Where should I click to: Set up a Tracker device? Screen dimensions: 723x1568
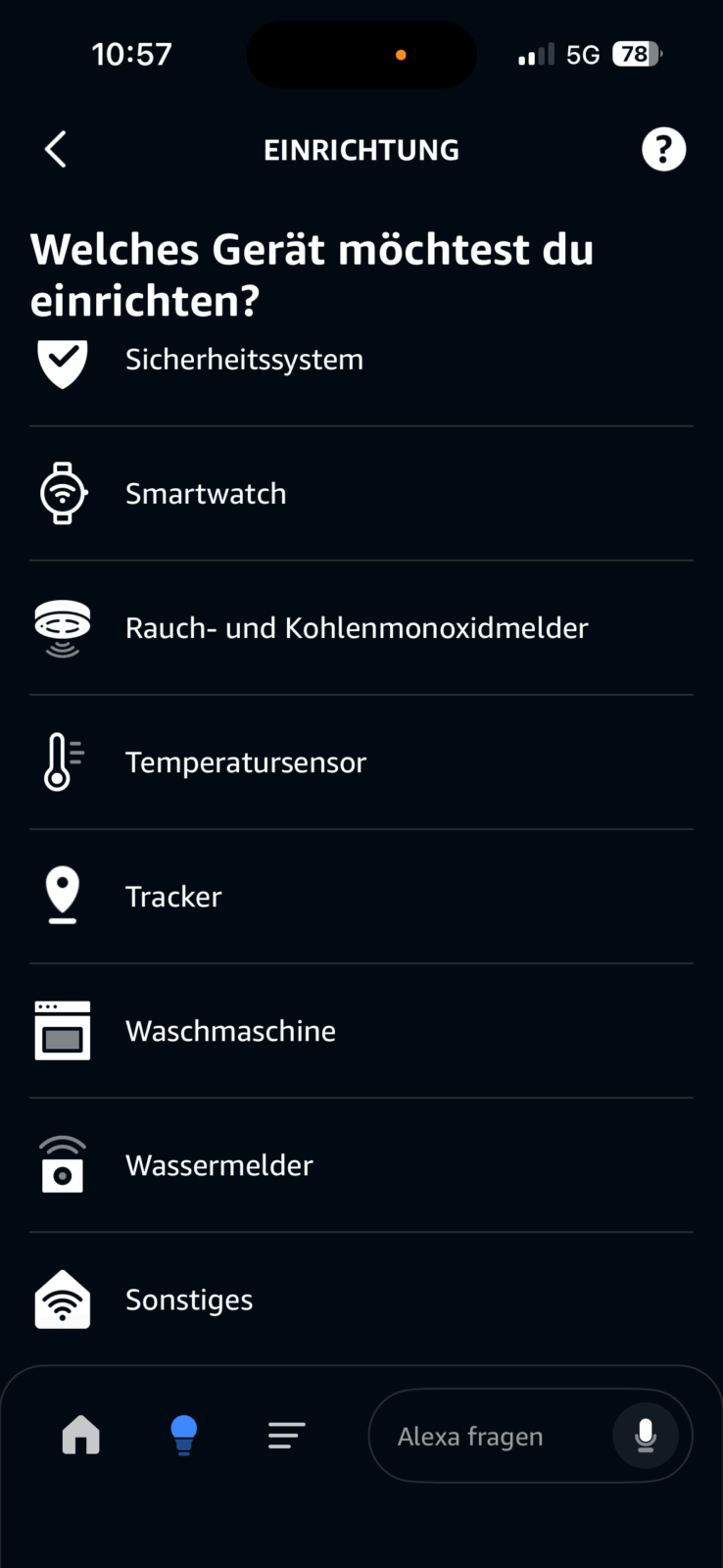pyautogui.click(x=173, y=897)
